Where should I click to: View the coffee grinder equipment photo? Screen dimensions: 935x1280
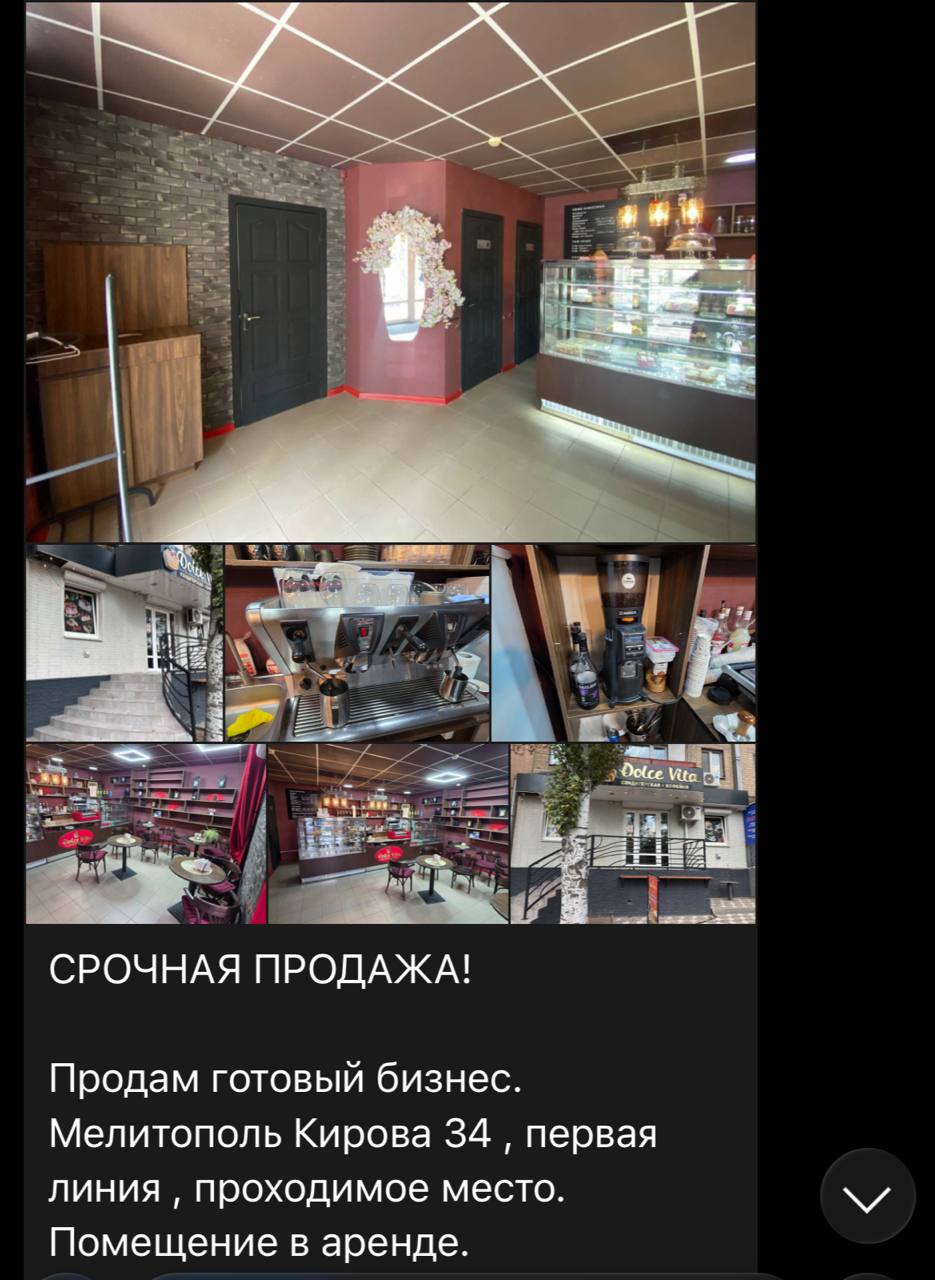point(625,640)
